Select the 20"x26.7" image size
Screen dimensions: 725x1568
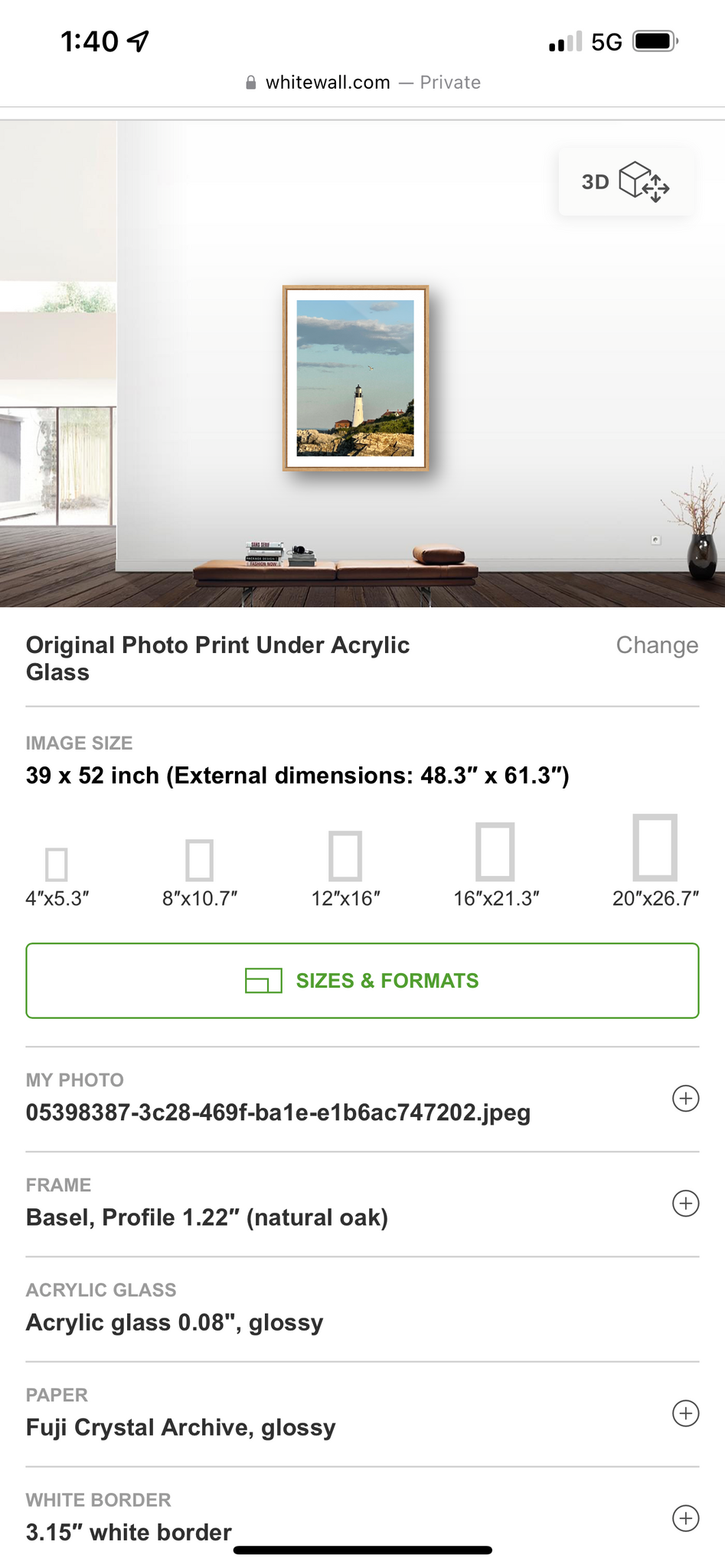pos(655,860)
